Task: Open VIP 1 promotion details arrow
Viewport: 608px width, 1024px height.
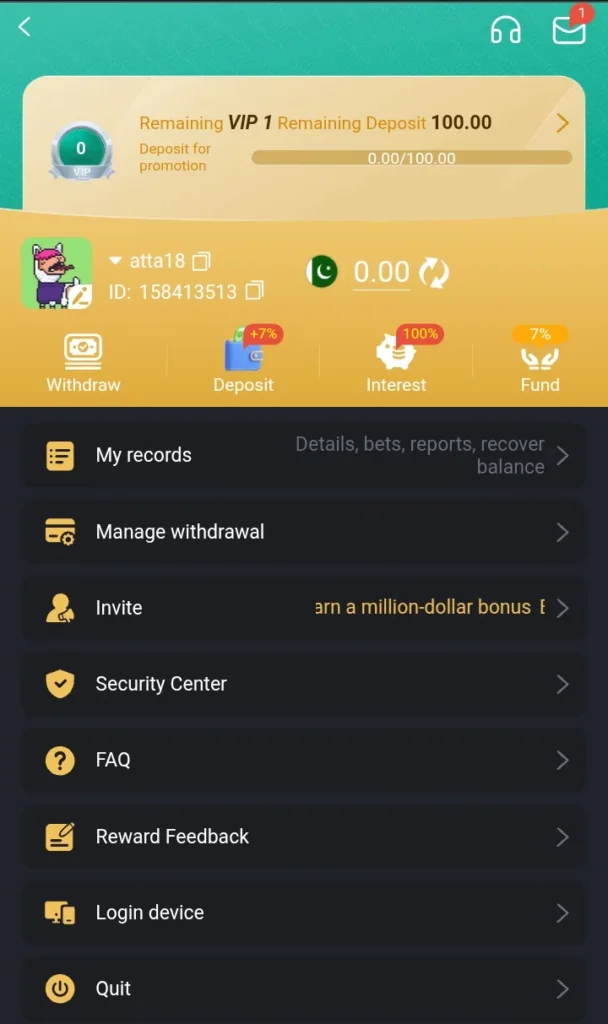Action: pyautogui.click(x=562, y=124)
